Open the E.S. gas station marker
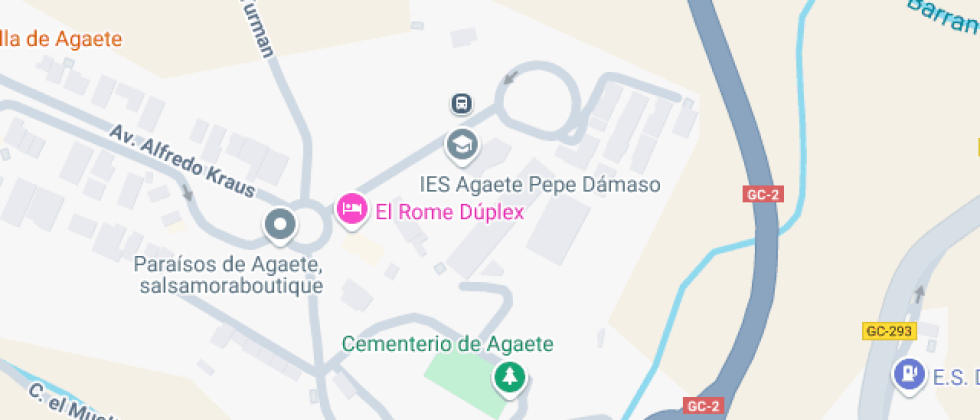This screenshot has width=980, height=420. (x=908, y=375)
